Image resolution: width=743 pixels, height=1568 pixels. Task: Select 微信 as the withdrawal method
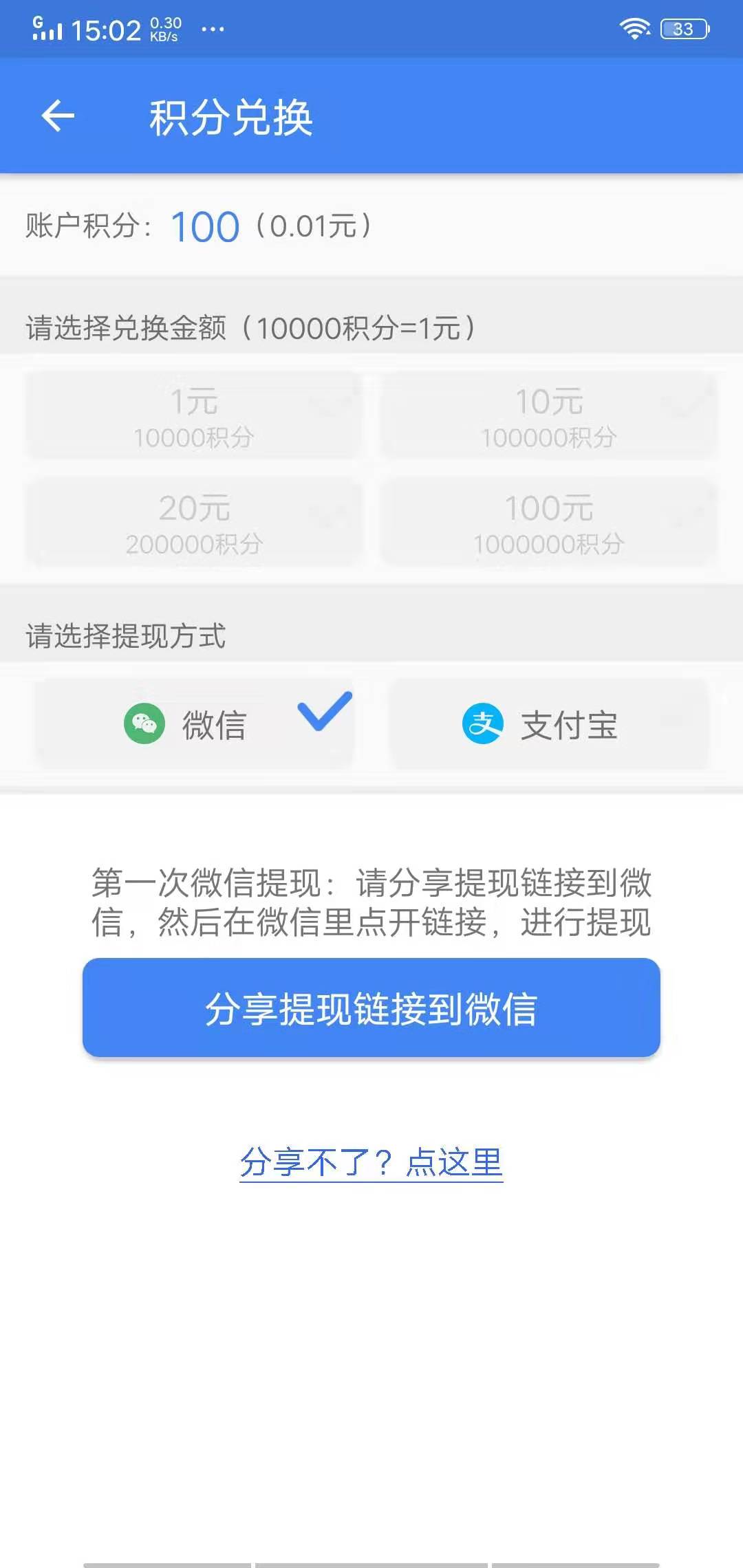(195, 723)
